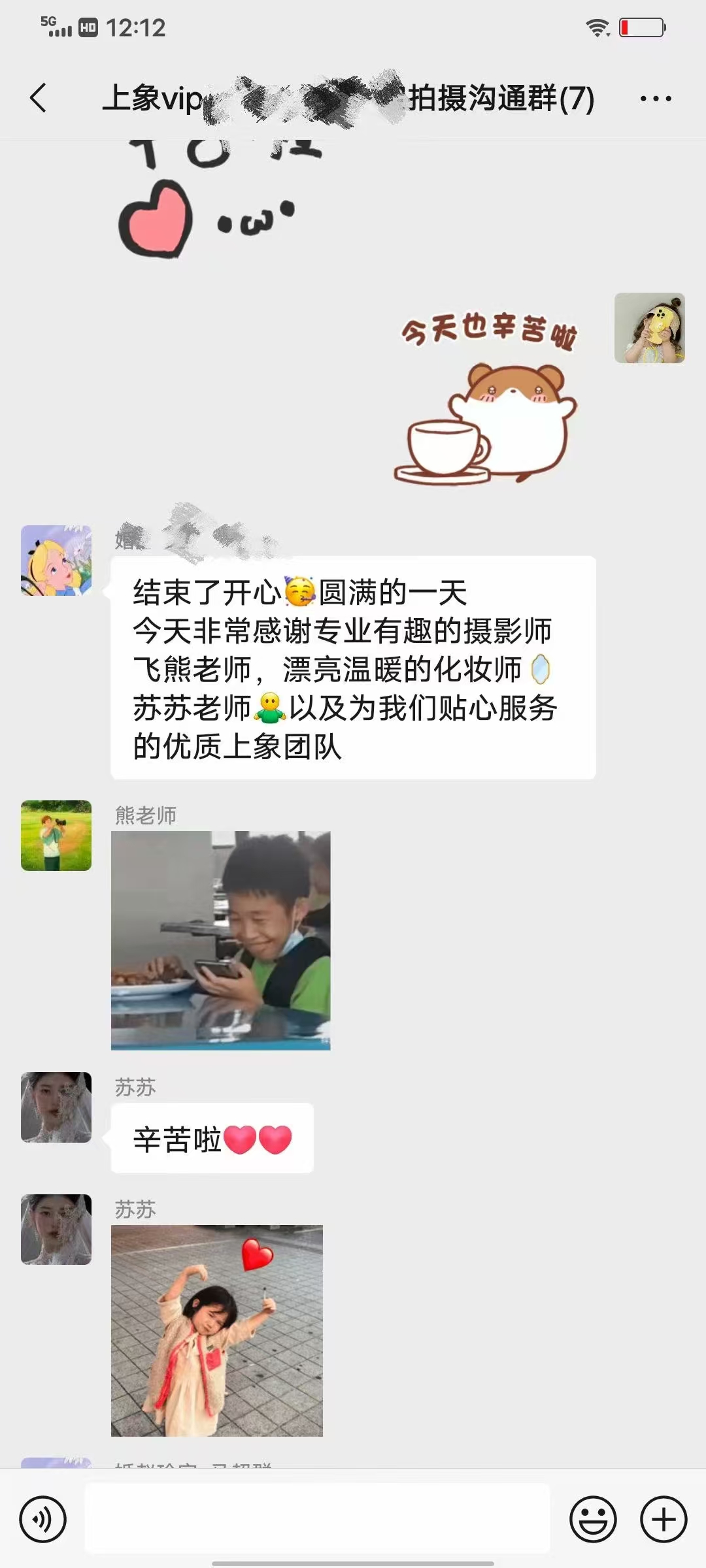Image resolution: width=706 pixels, height=1568 pixels.
Task: Open the plus attachments menu
Action: click(x=663, y=1519)
